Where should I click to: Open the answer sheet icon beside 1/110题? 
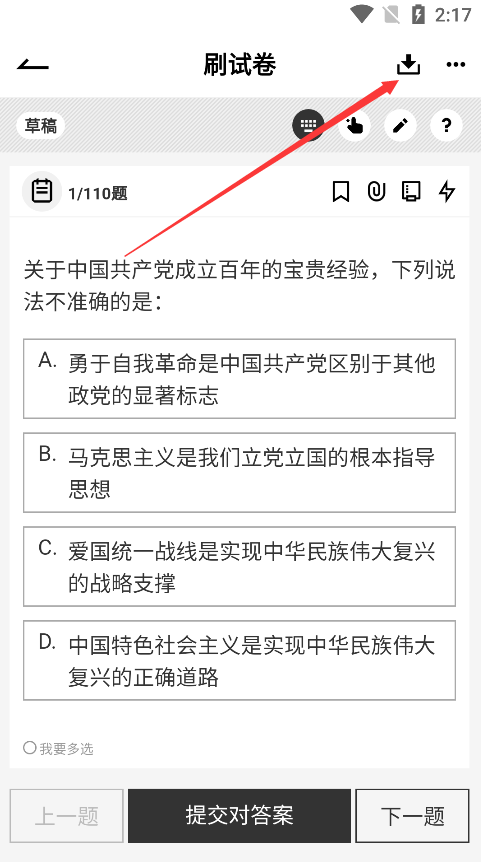(42, 192)
